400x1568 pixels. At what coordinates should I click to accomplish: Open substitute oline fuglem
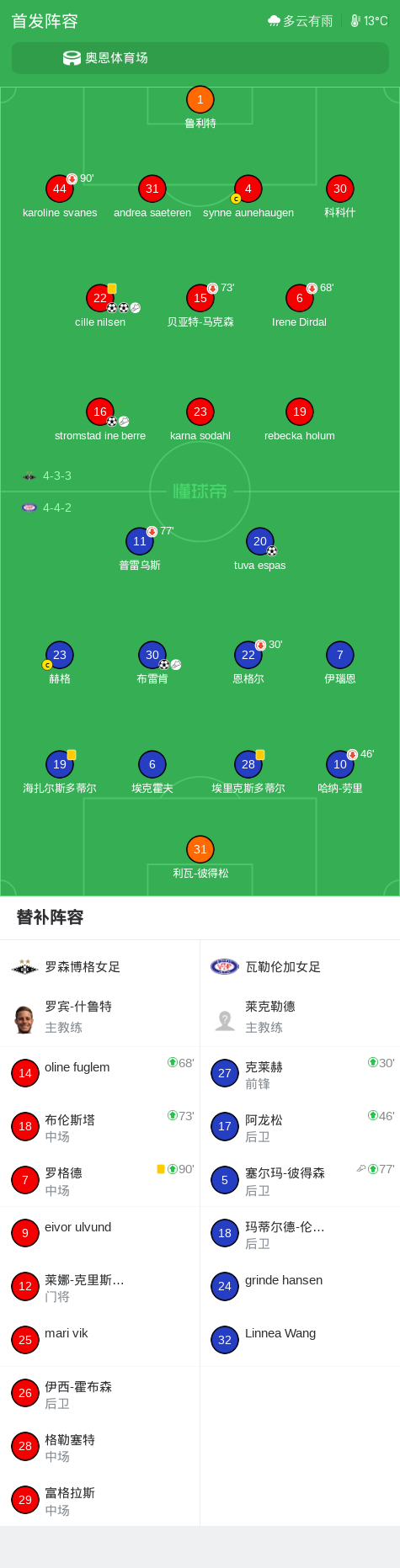click(x=100, y=1073)
